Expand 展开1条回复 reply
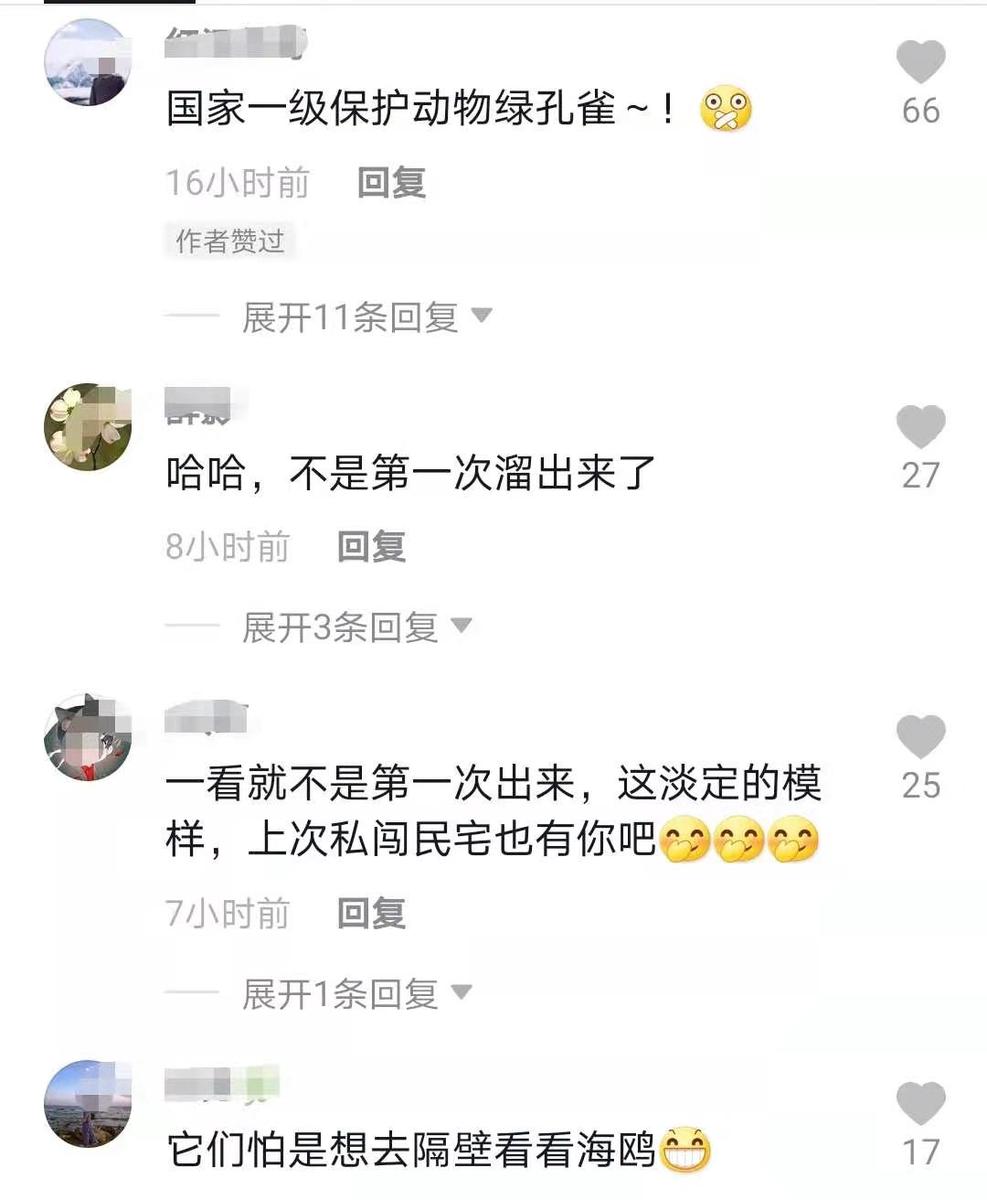Viewport: 987px width, 1200px height. pyautogui.click(x=356, y=994)
